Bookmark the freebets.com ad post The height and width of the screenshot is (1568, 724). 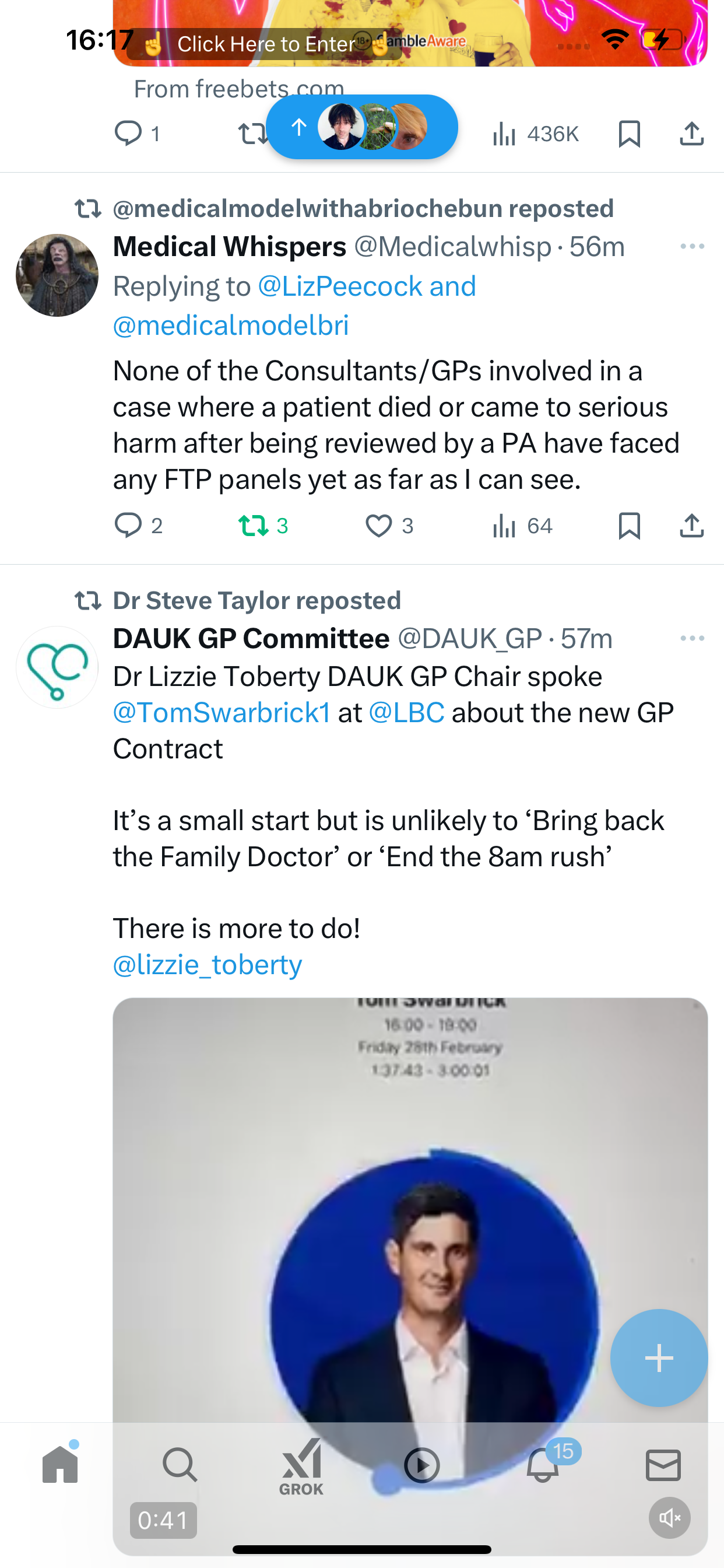coord(629,134)
